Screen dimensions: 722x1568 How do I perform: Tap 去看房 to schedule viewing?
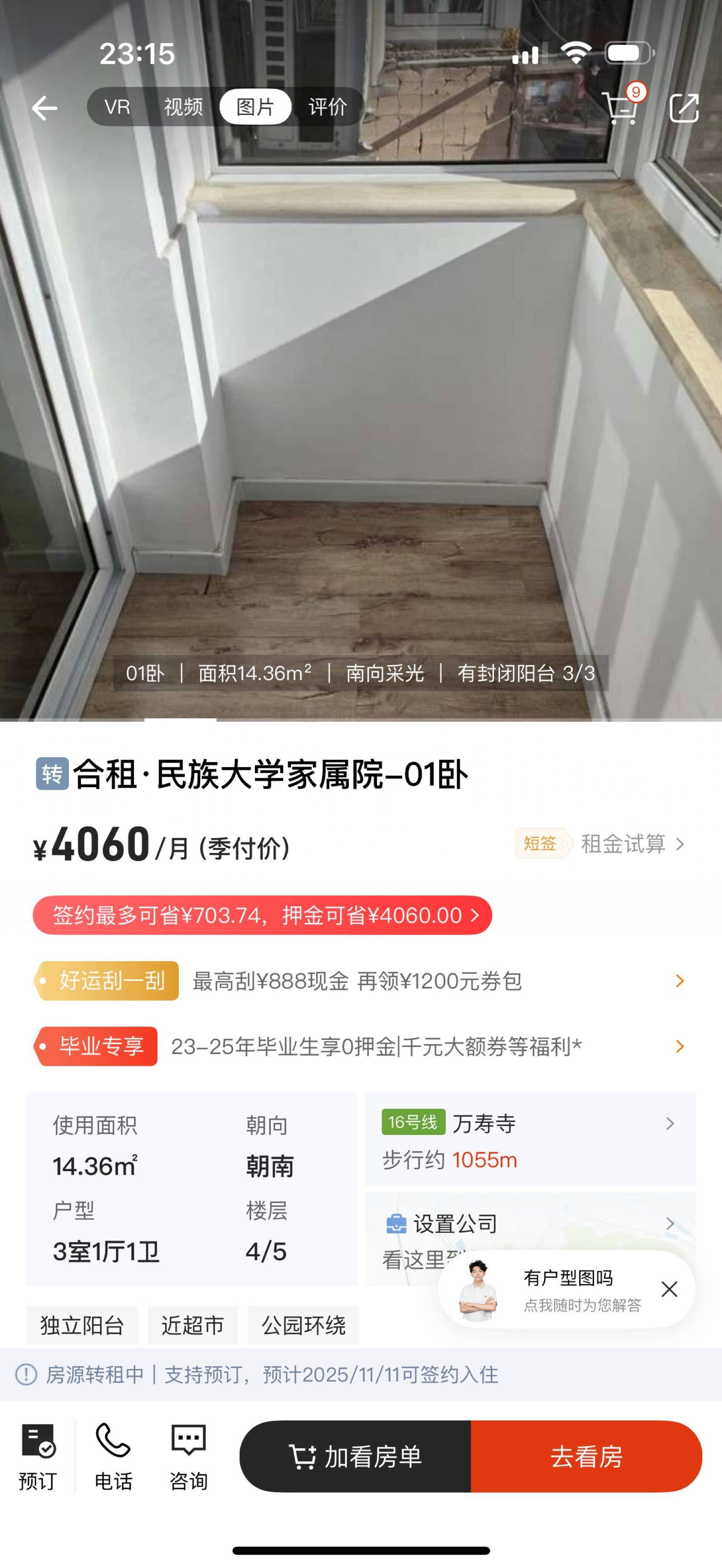[586, 1456]
